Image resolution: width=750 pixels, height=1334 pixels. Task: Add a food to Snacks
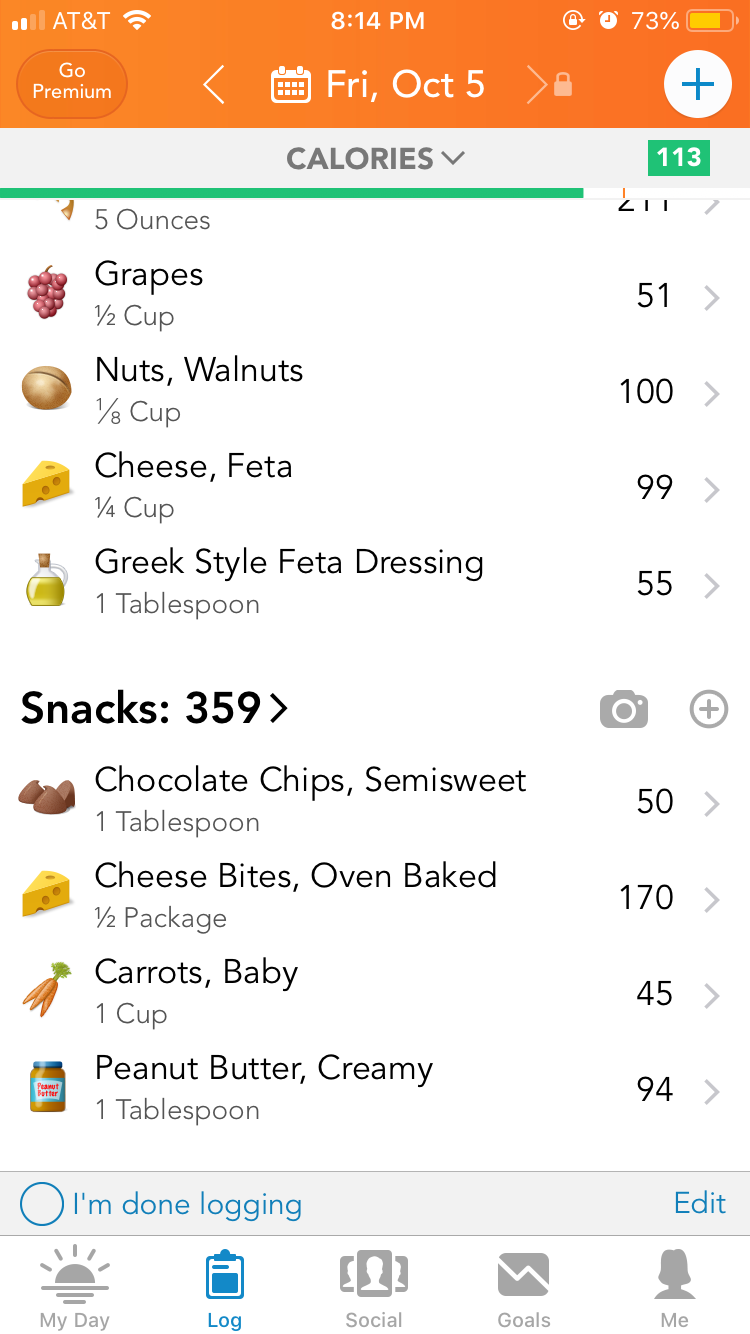point(709,710)
